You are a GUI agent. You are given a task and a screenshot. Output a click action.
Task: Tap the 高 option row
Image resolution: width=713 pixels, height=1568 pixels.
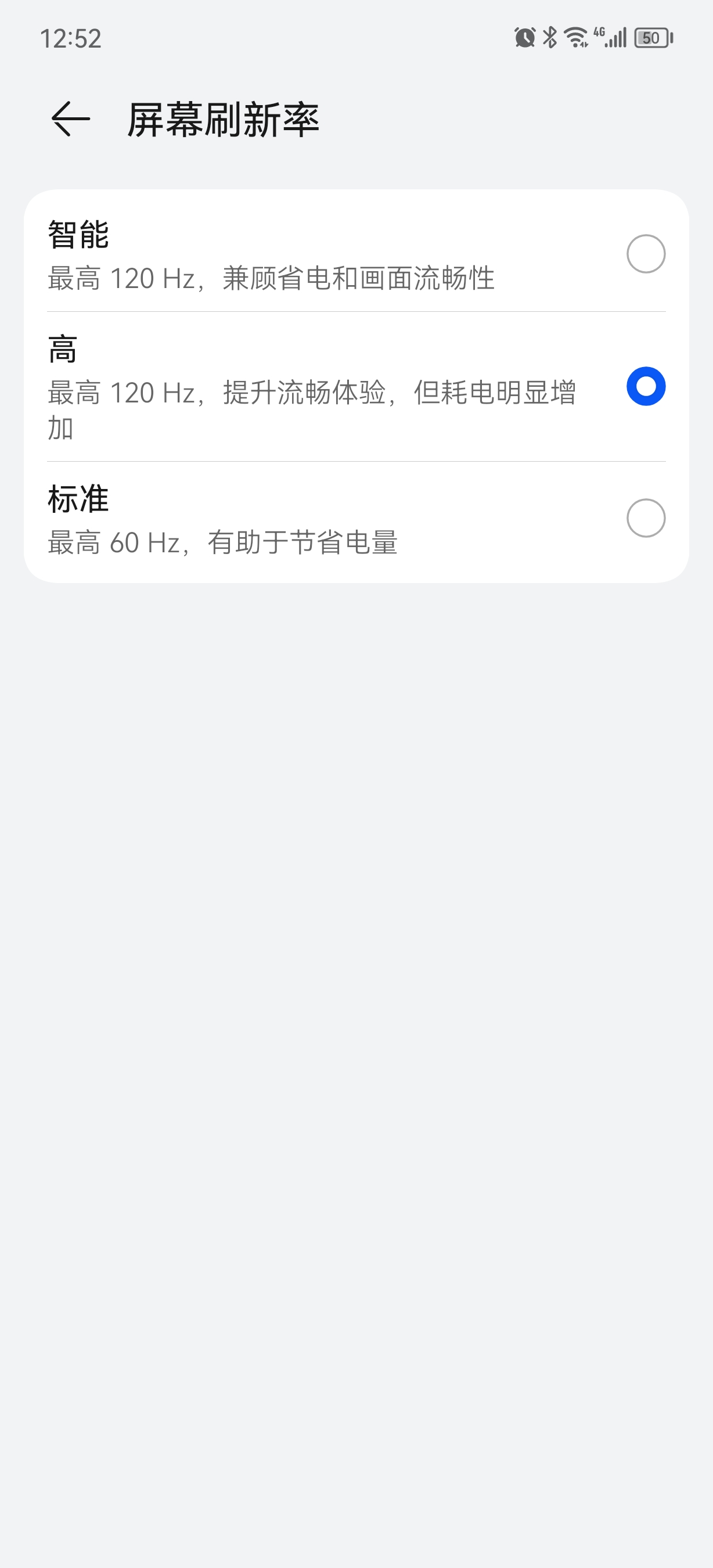click(x=304, y=390)
